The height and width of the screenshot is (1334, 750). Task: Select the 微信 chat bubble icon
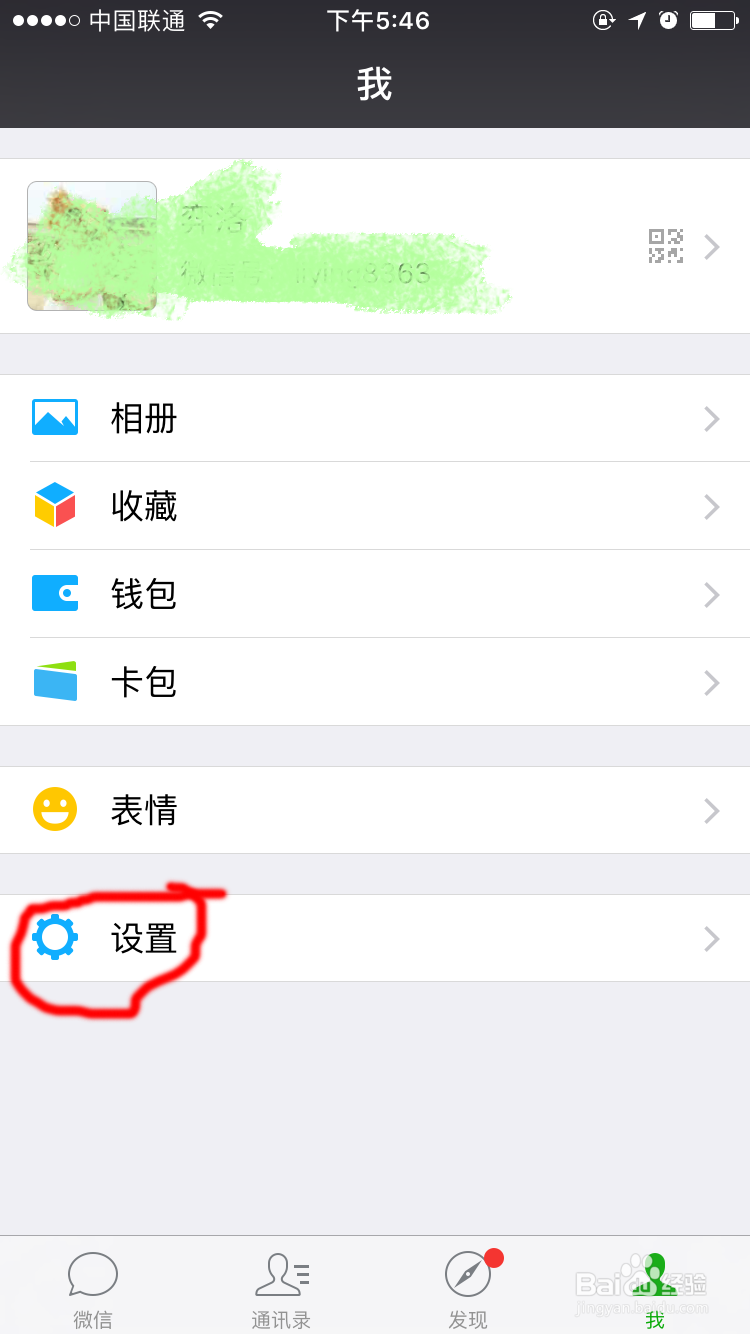pyautogui.click(x=92, y=1272)
